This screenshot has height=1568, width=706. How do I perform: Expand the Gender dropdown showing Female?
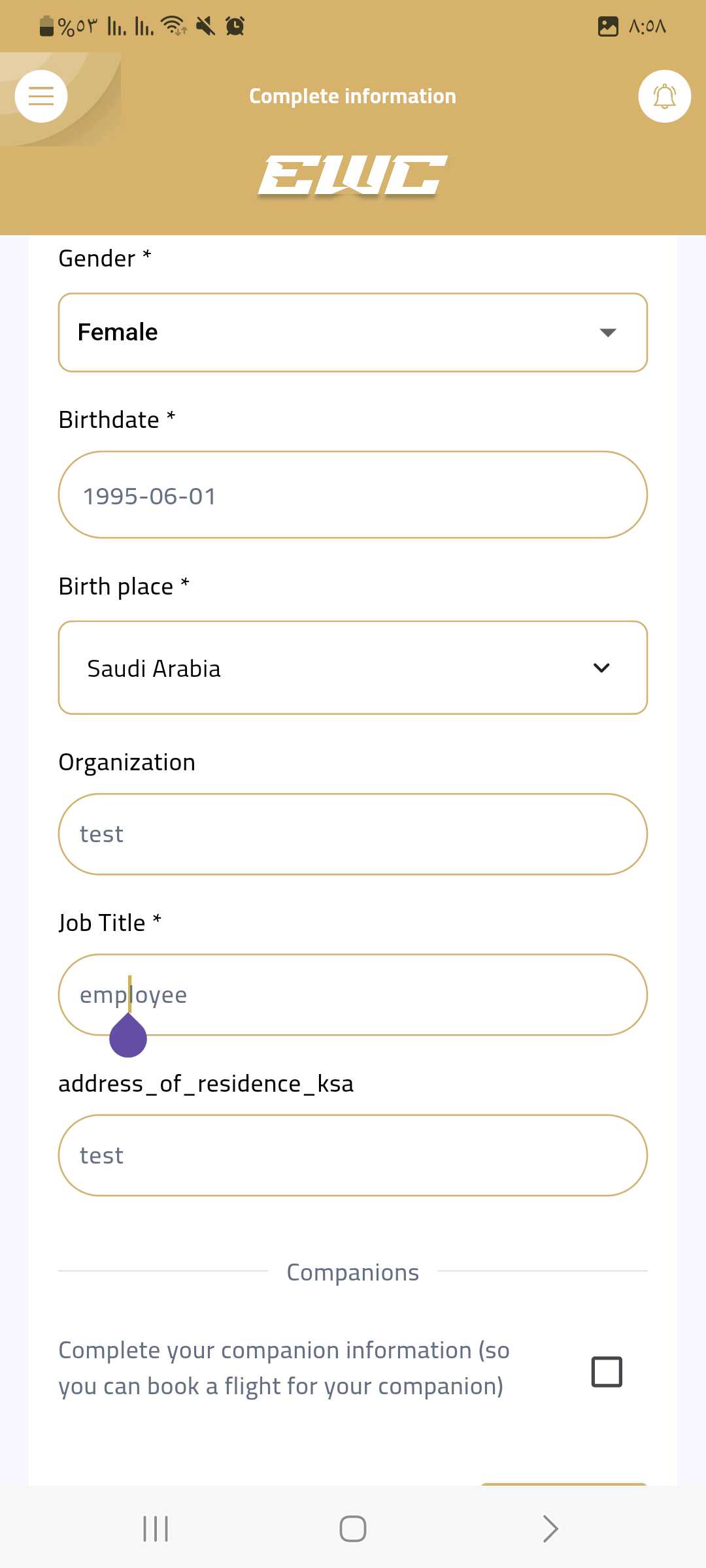353,333
